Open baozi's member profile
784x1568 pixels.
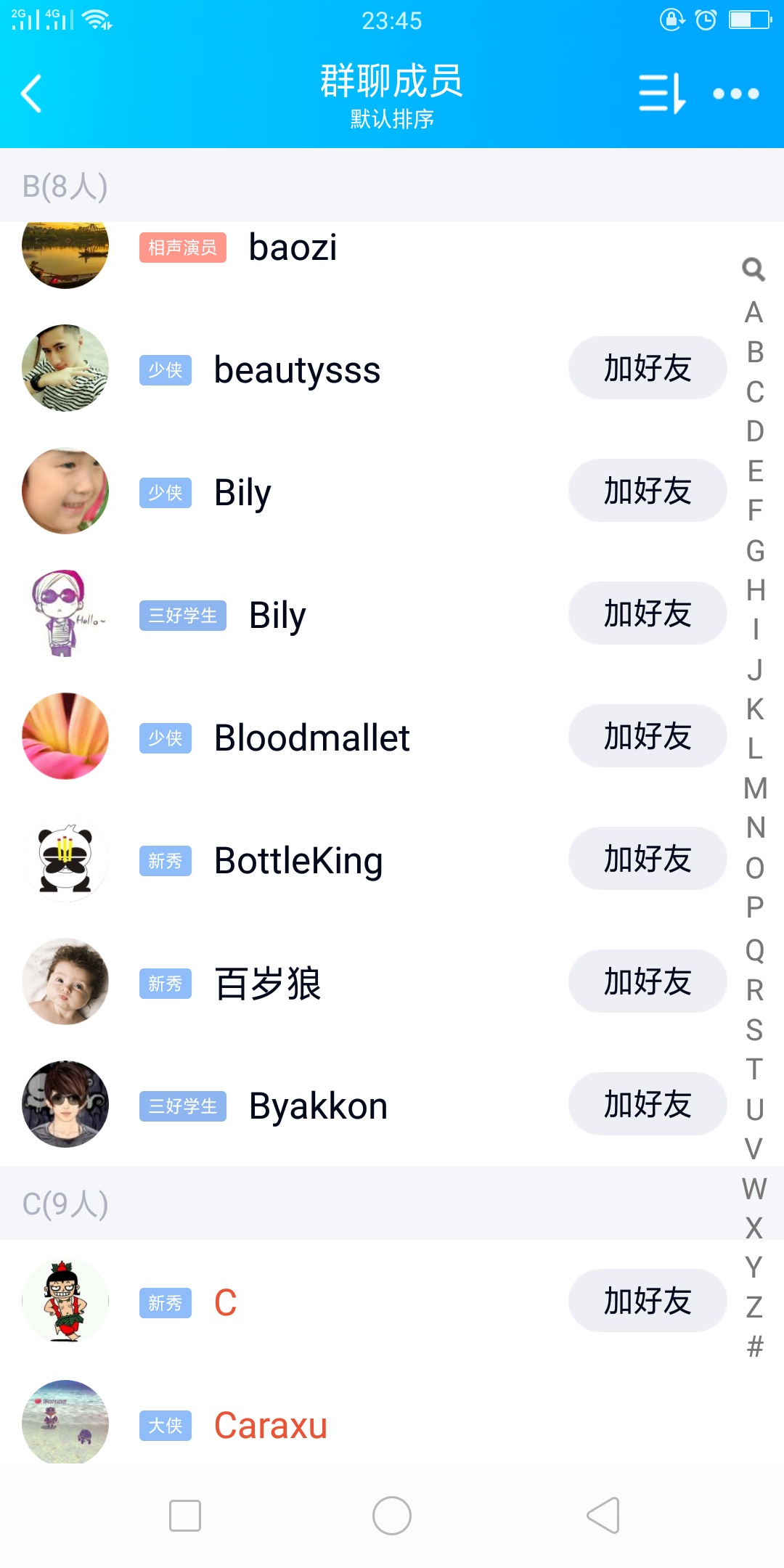292,248
